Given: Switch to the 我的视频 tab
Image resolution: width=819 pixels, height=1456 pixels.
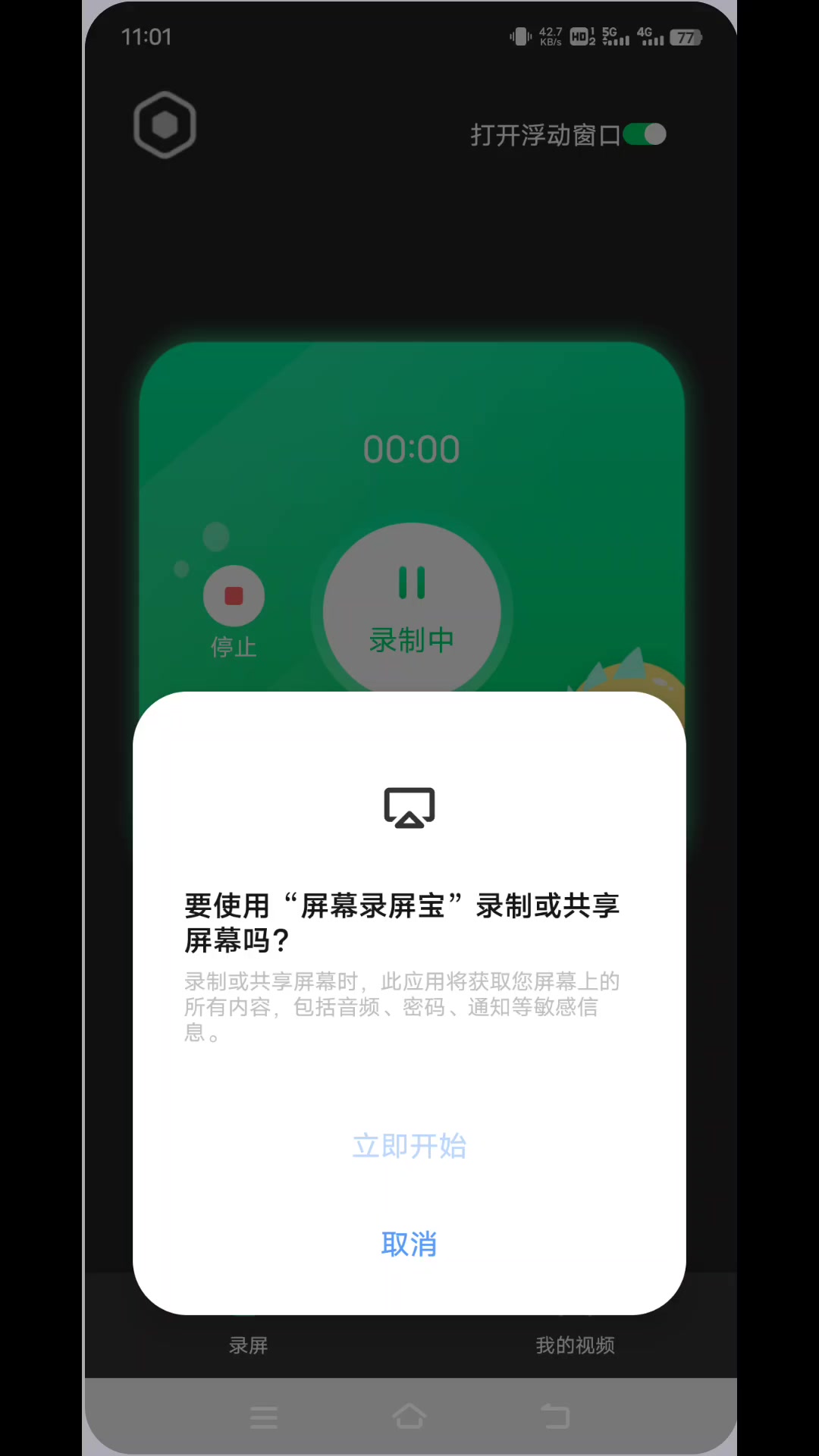Looking at the screenshot, I should point(575,1345).
